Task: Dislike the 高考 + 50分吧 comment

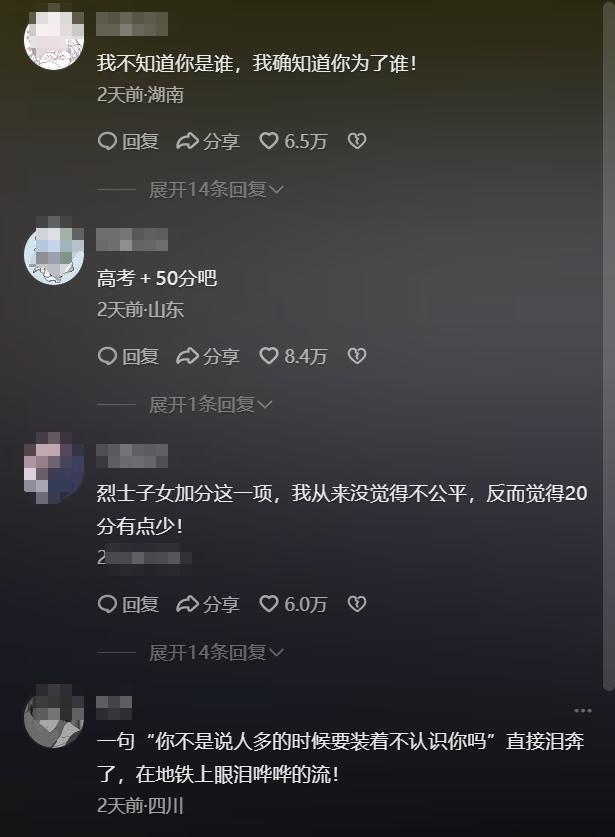Action: coord(356,356)
